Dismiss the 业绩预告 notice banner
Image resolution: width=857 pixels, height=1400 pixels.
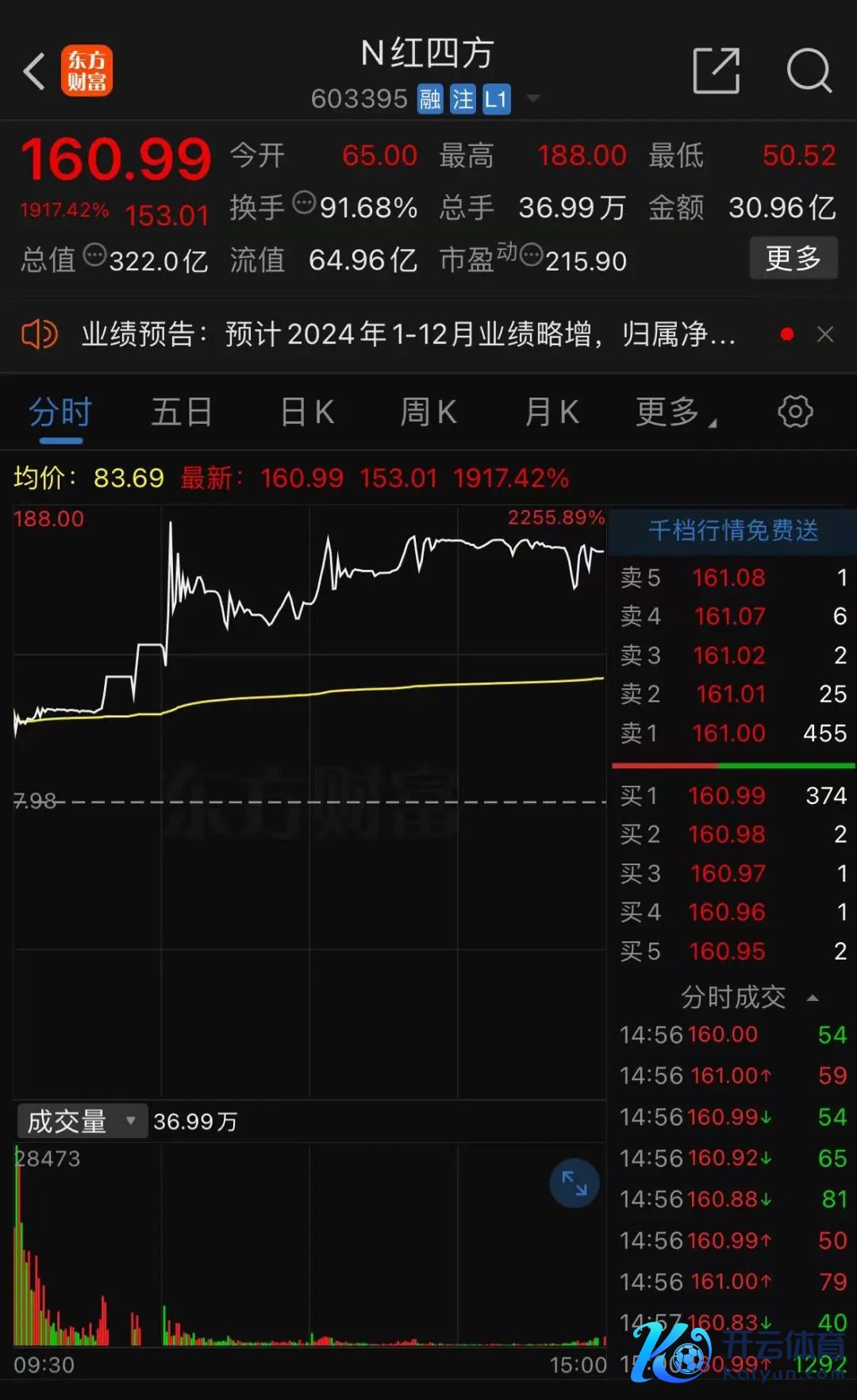(x=825, y=335)
